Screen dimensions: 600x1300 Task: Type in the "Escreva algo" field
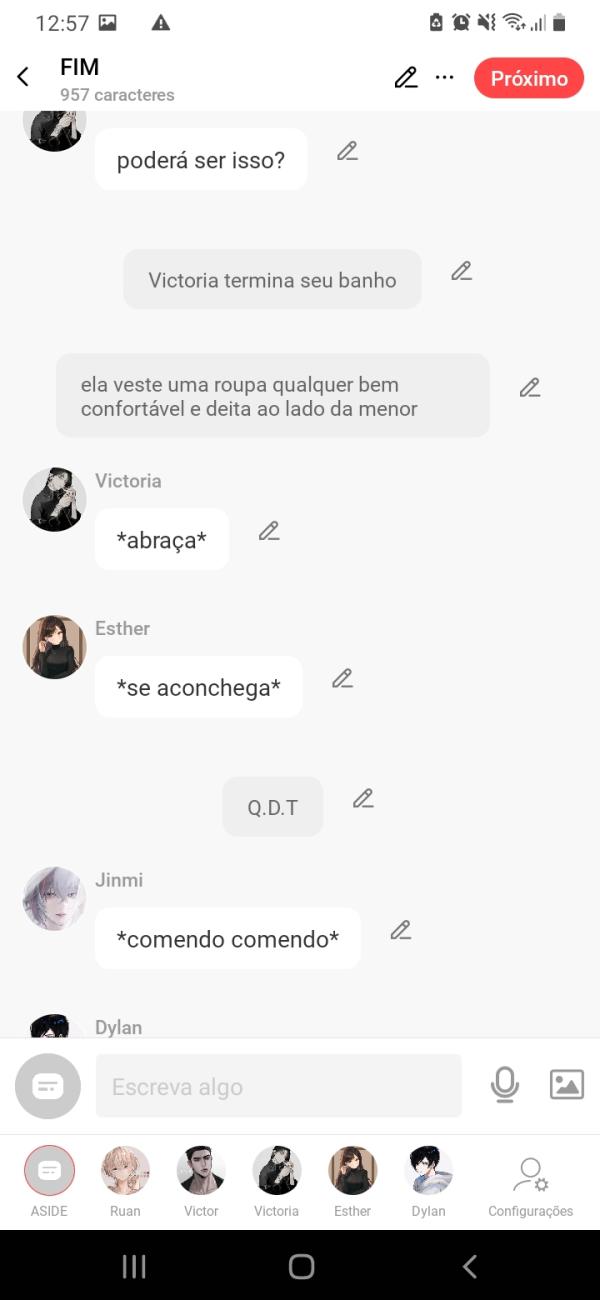(278, 1086)
